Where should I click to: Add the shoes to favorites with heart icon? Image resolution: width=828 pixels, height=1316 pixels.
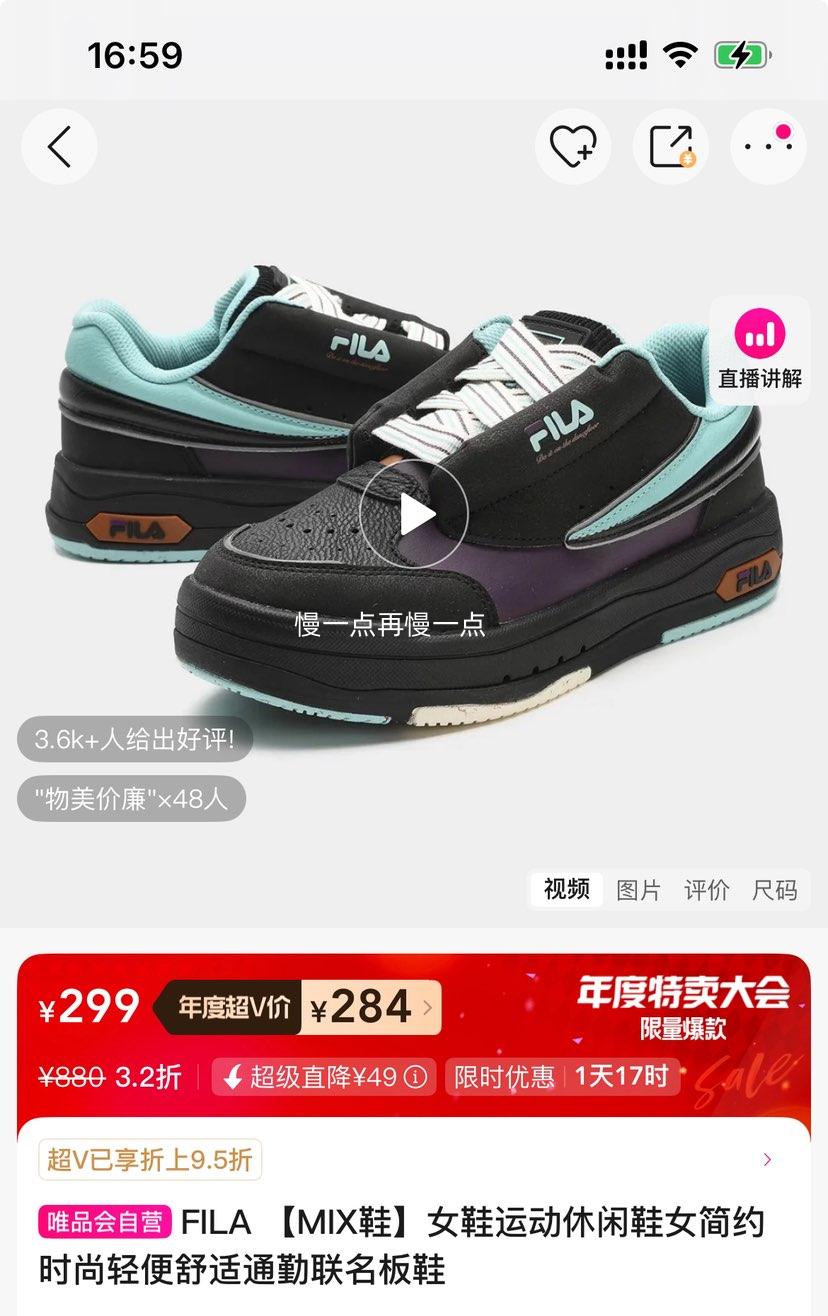tap(572, 146)
